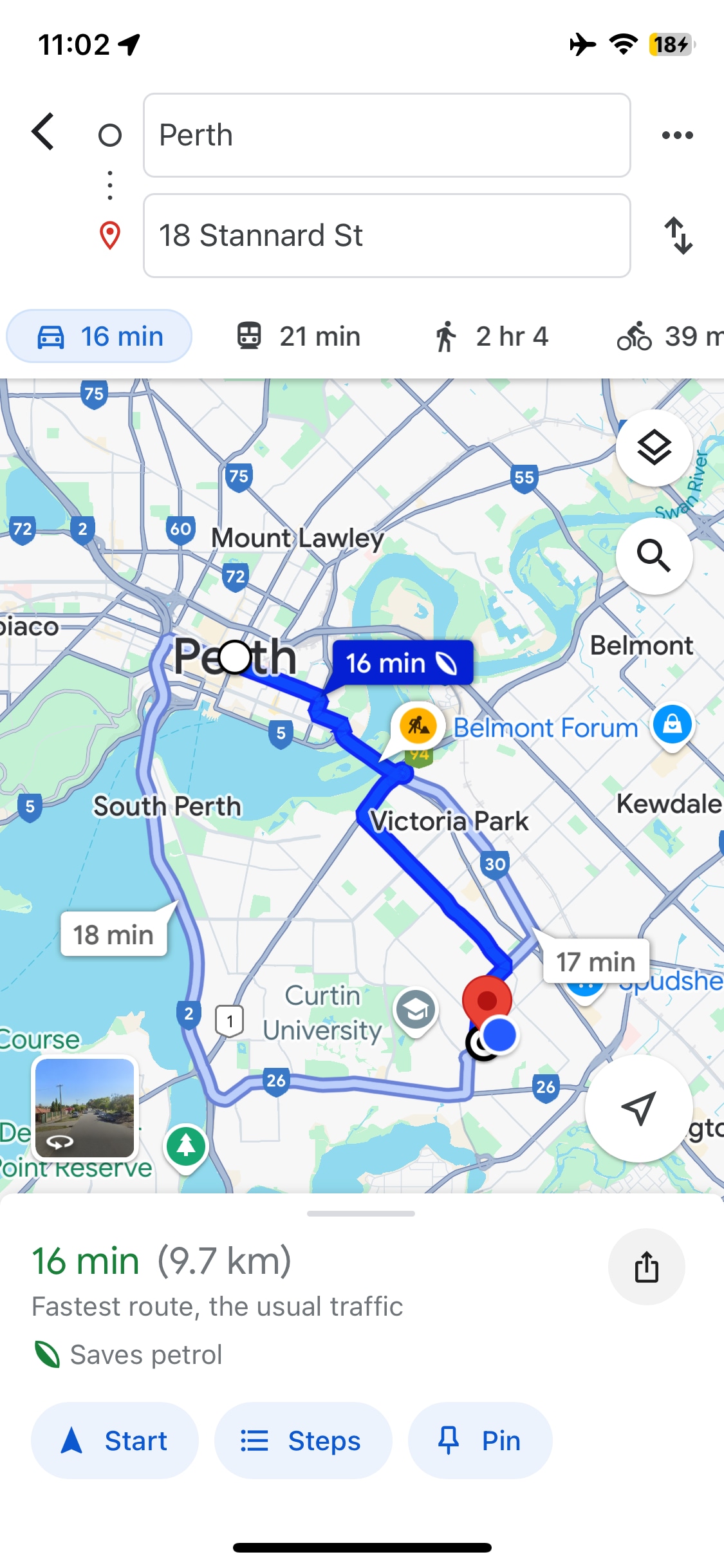This screenshot has width=724, height=1568.
Task: Search along the route
Action: point(654,555)
